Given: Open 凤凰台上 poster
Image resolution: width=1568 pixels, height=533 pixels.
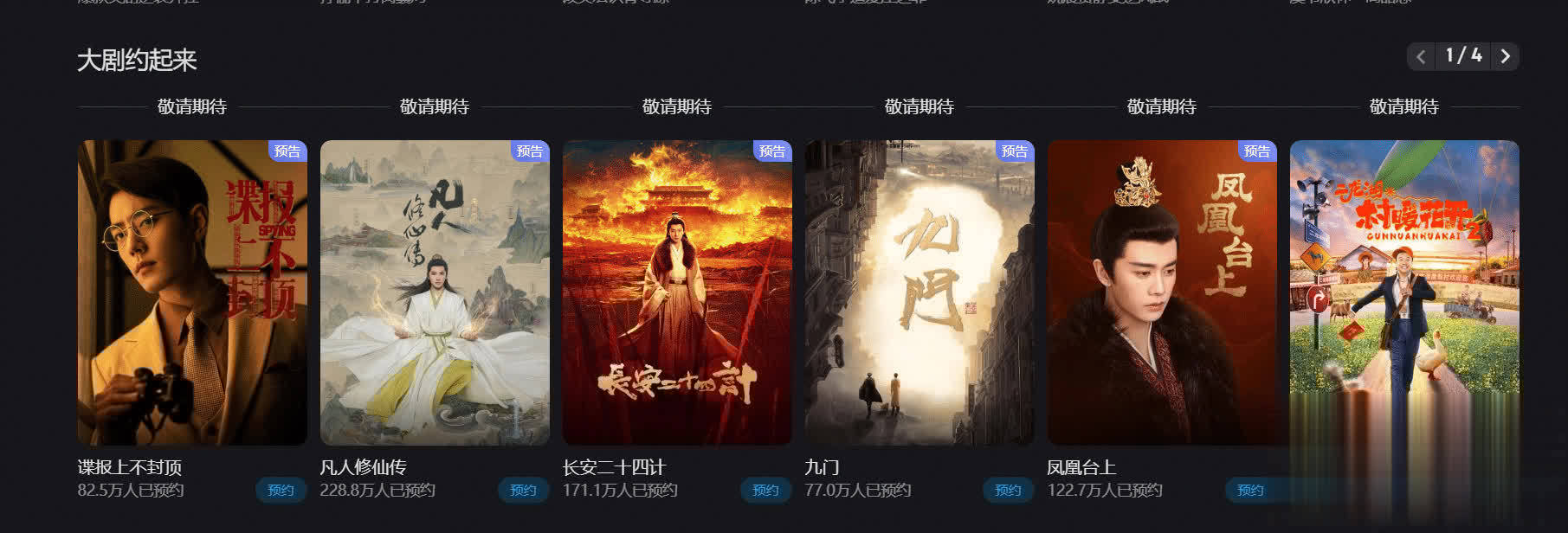Looking at the screenshot, I should pyautogui.click(x=1162, y=292).
